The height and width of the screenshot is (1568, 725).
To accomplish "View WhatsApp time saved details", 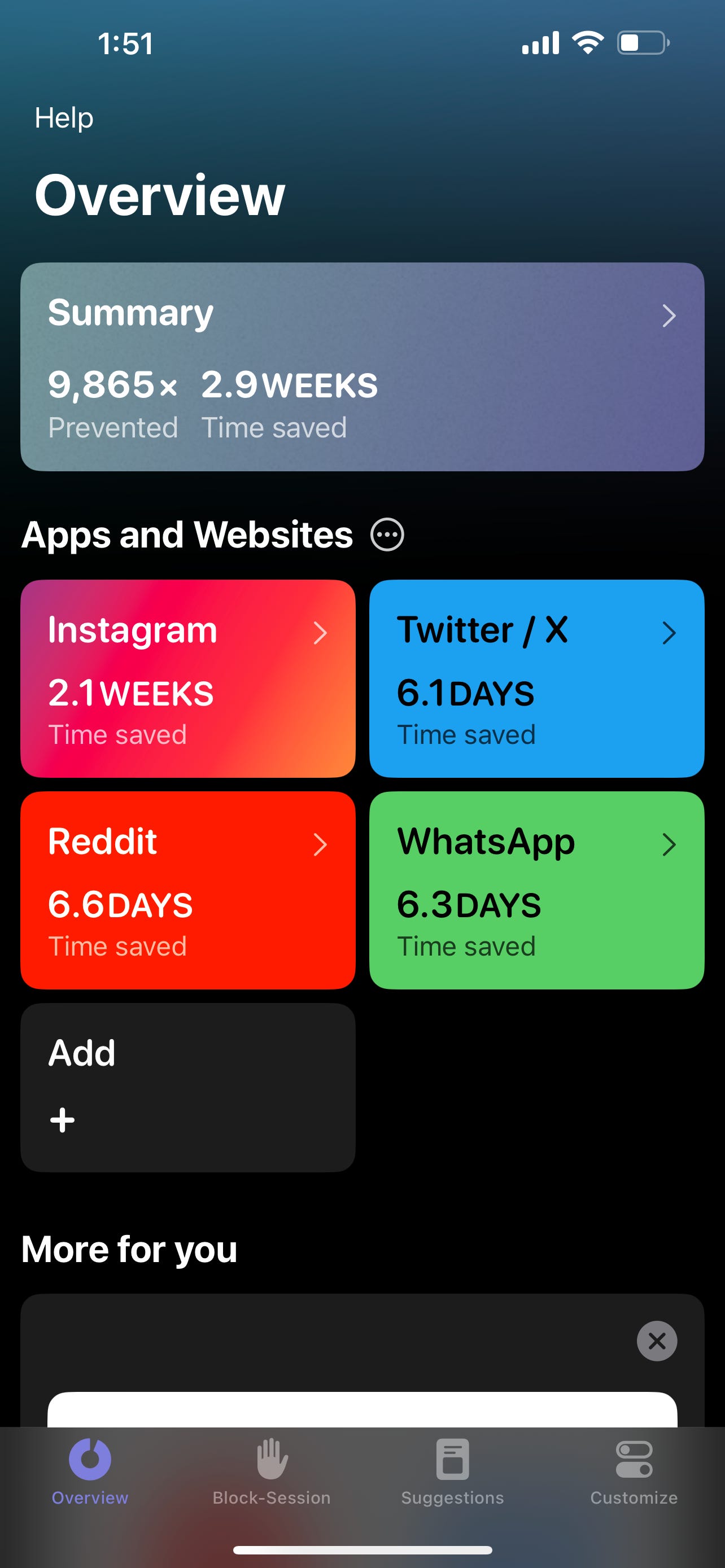I will tap(536, 890).
